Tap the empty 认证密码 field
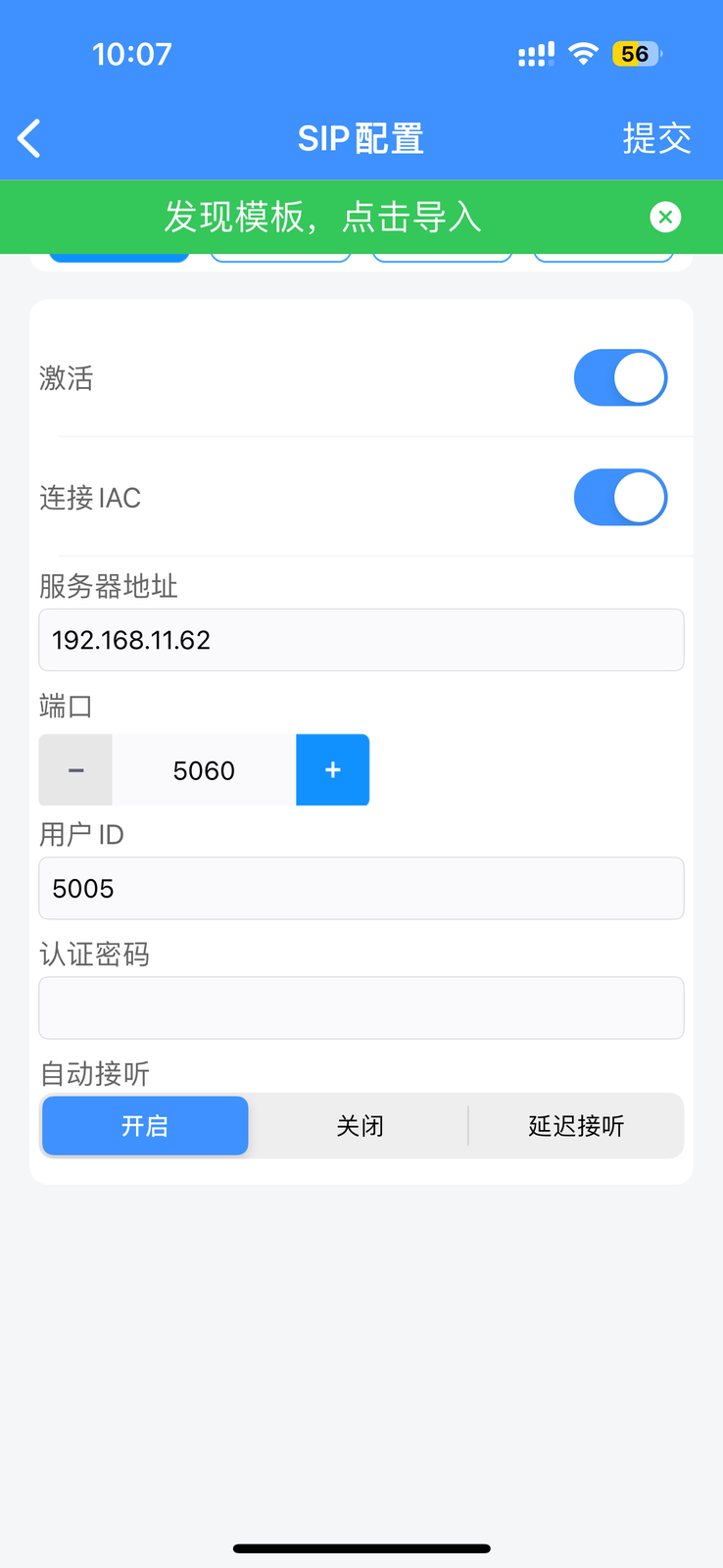This screenshot has width=723, height=1568. [x=361, y=1007]
